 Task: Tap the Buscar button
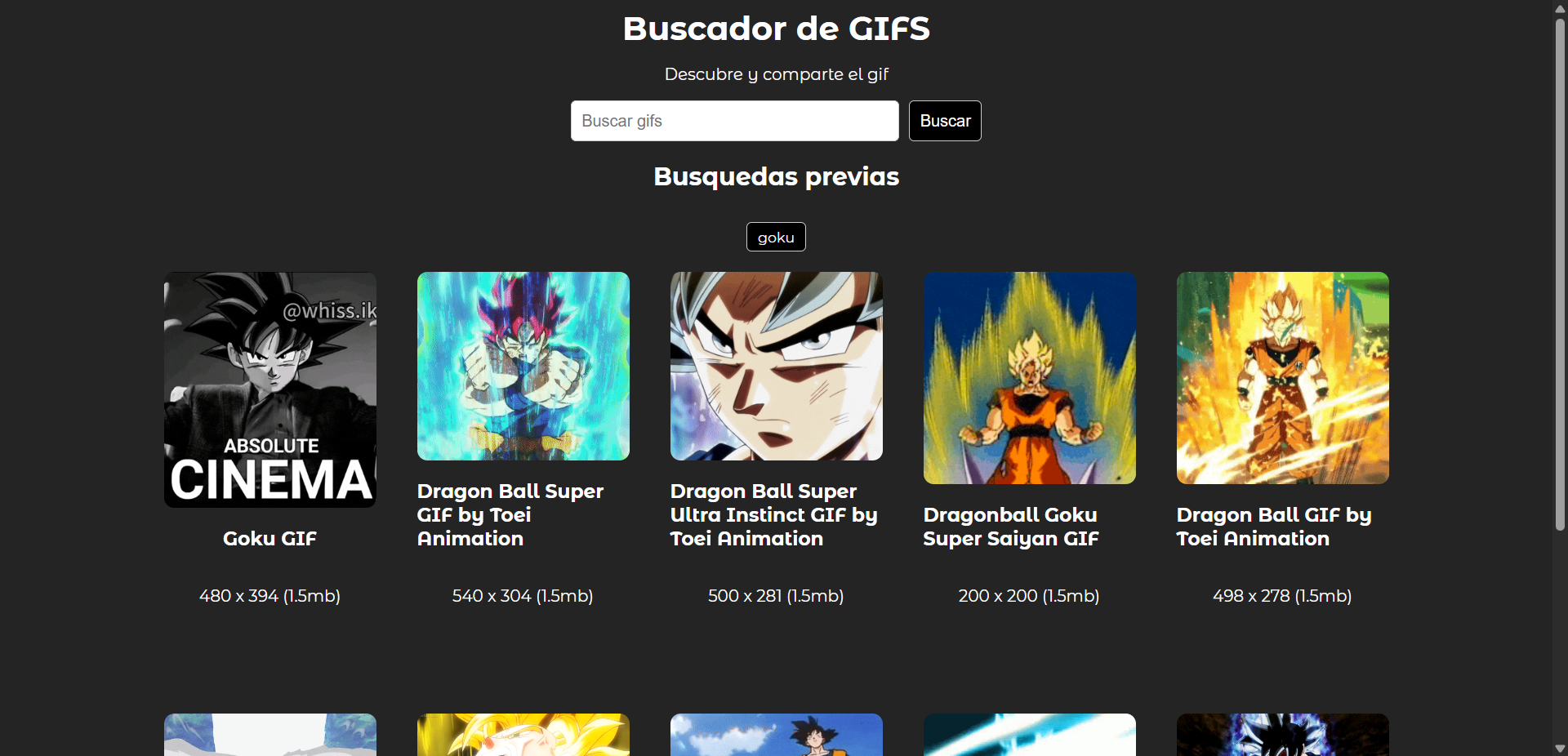click(x=945, y=121)
